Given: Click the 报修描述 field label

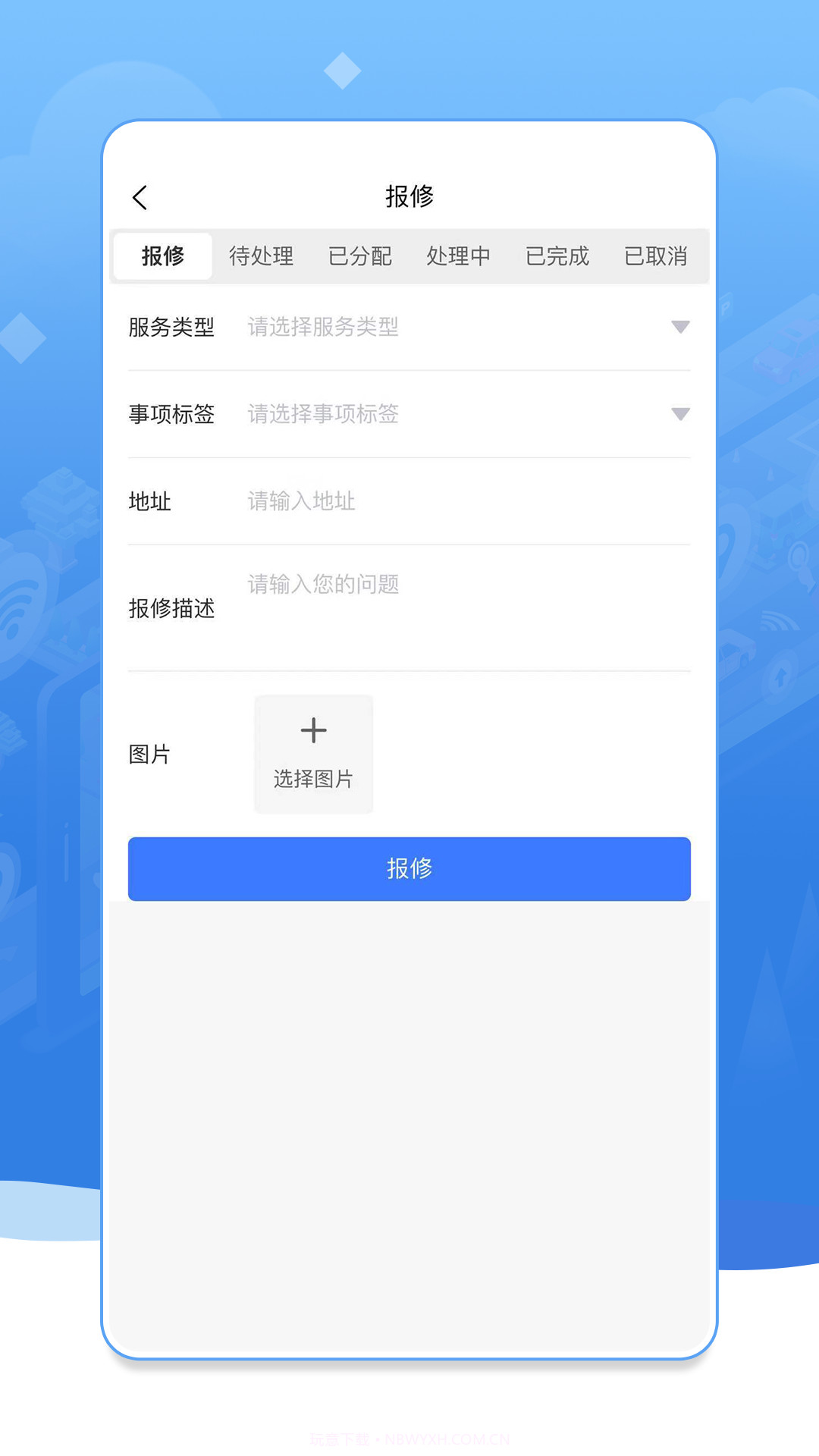Looking at the screenshot, I should pos(173,607).
